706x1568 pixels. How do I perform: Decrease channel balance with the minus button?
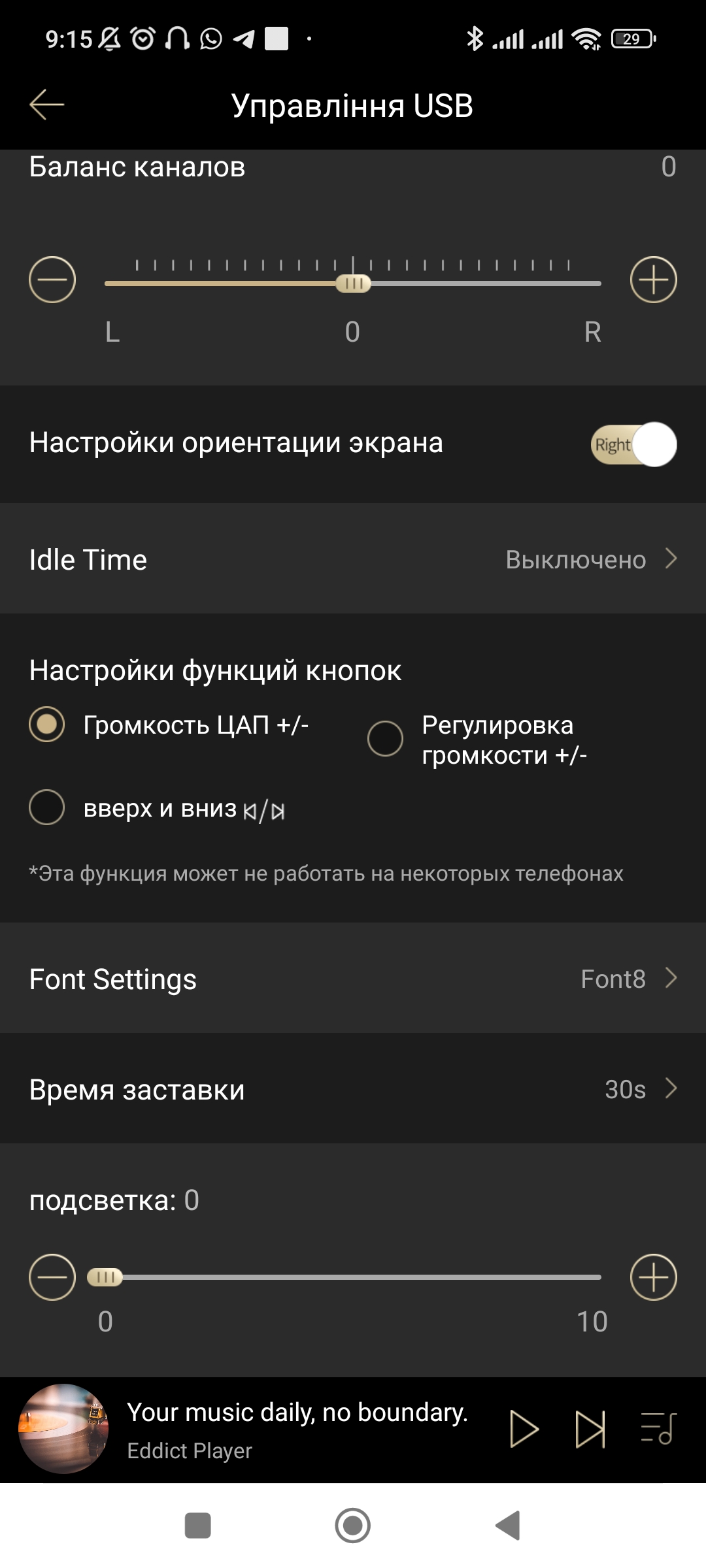[52, 280]
